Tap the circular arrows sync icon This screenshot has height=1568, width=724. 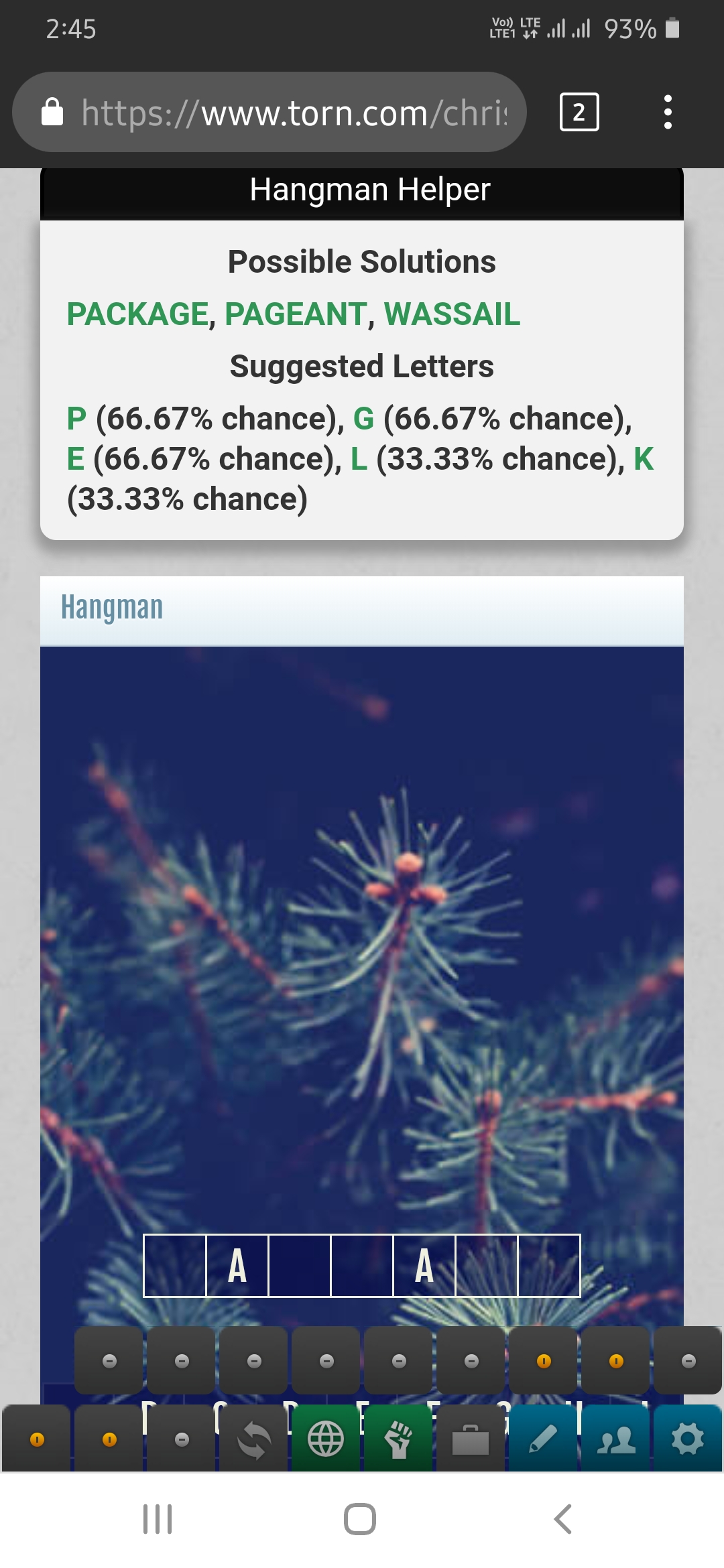point(254,1439)
